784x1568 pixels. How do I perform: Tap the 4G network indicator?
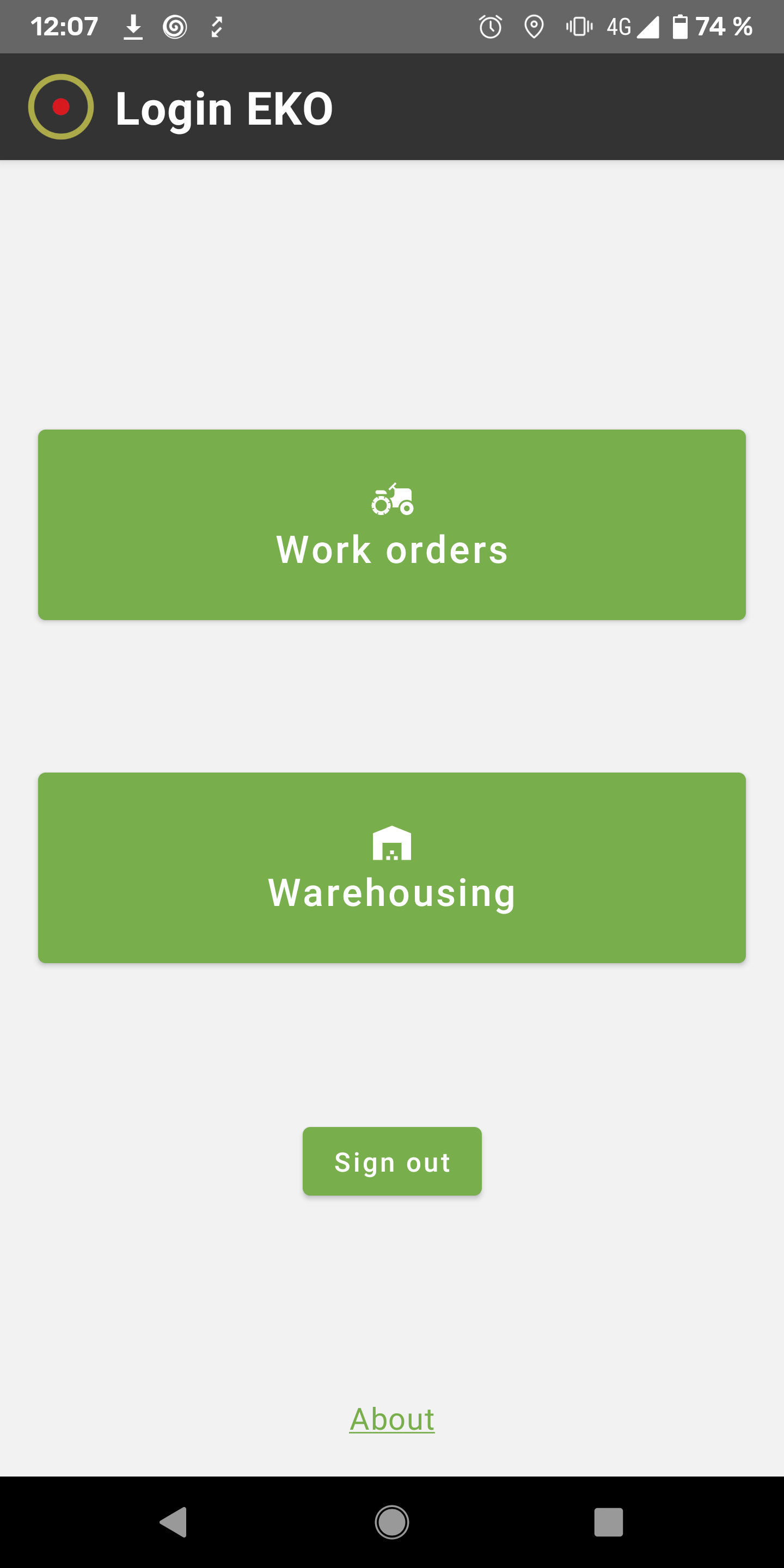coord(620,26)
